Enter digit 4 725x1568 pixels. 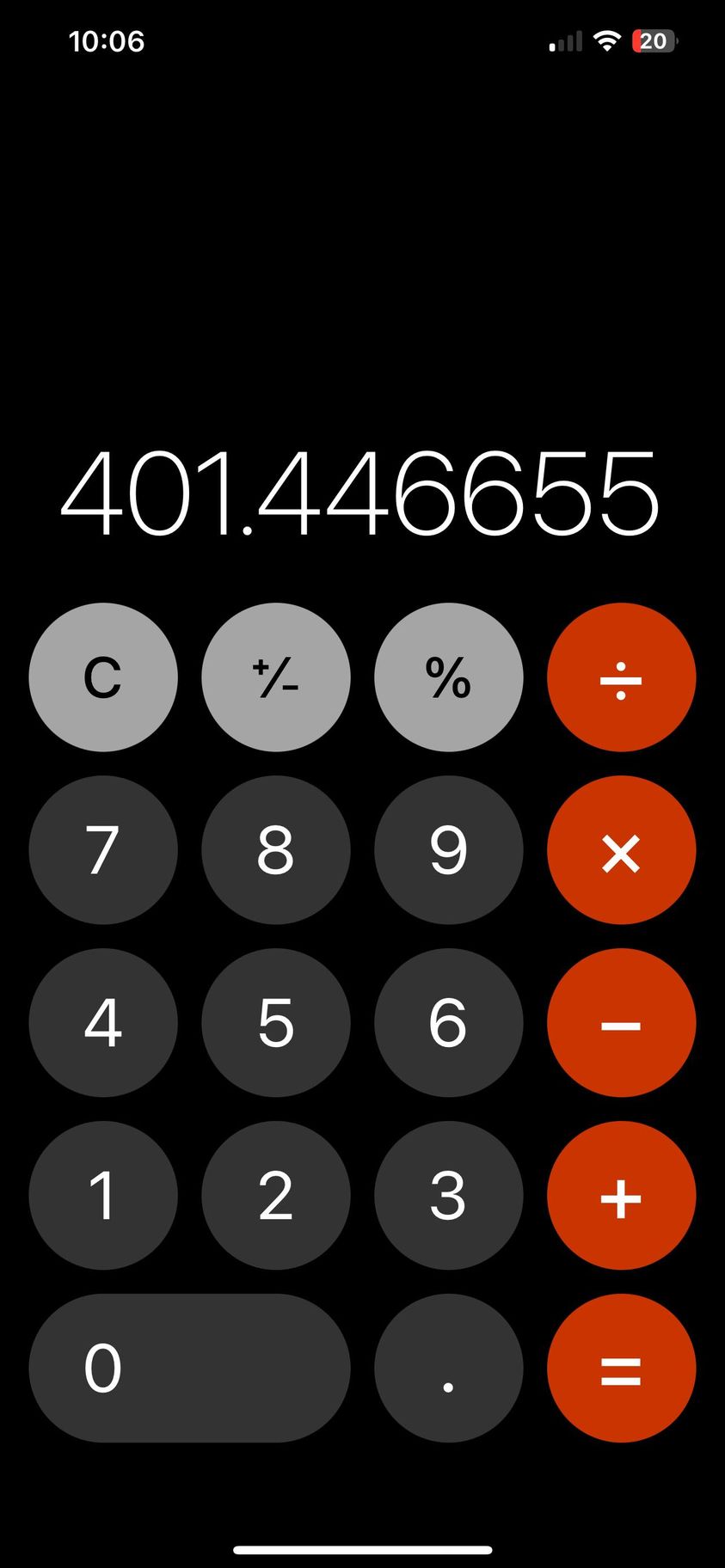click(103, 1023)
